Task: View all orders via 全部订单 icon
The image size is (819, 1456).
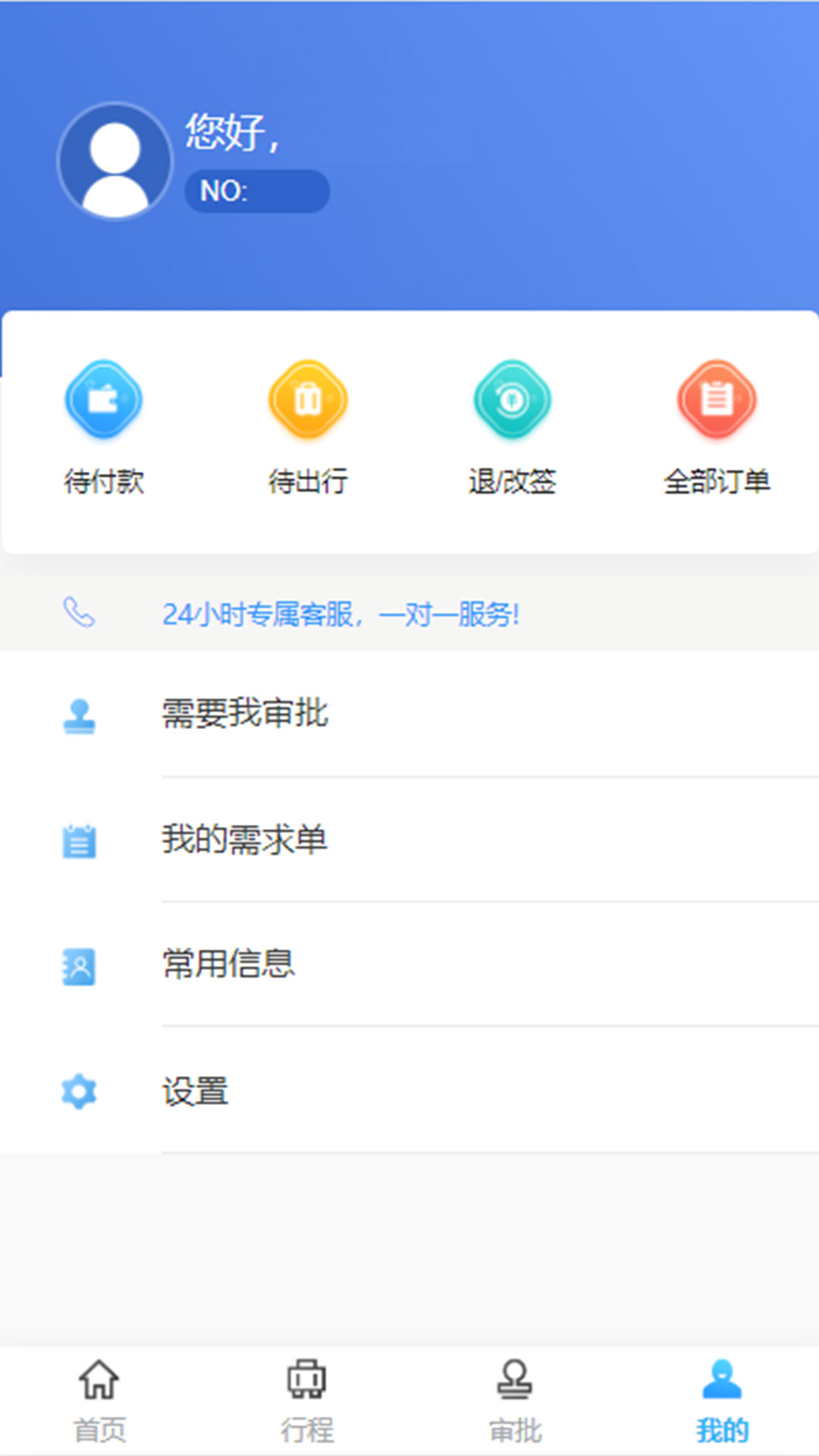Action: click(717, 400)
